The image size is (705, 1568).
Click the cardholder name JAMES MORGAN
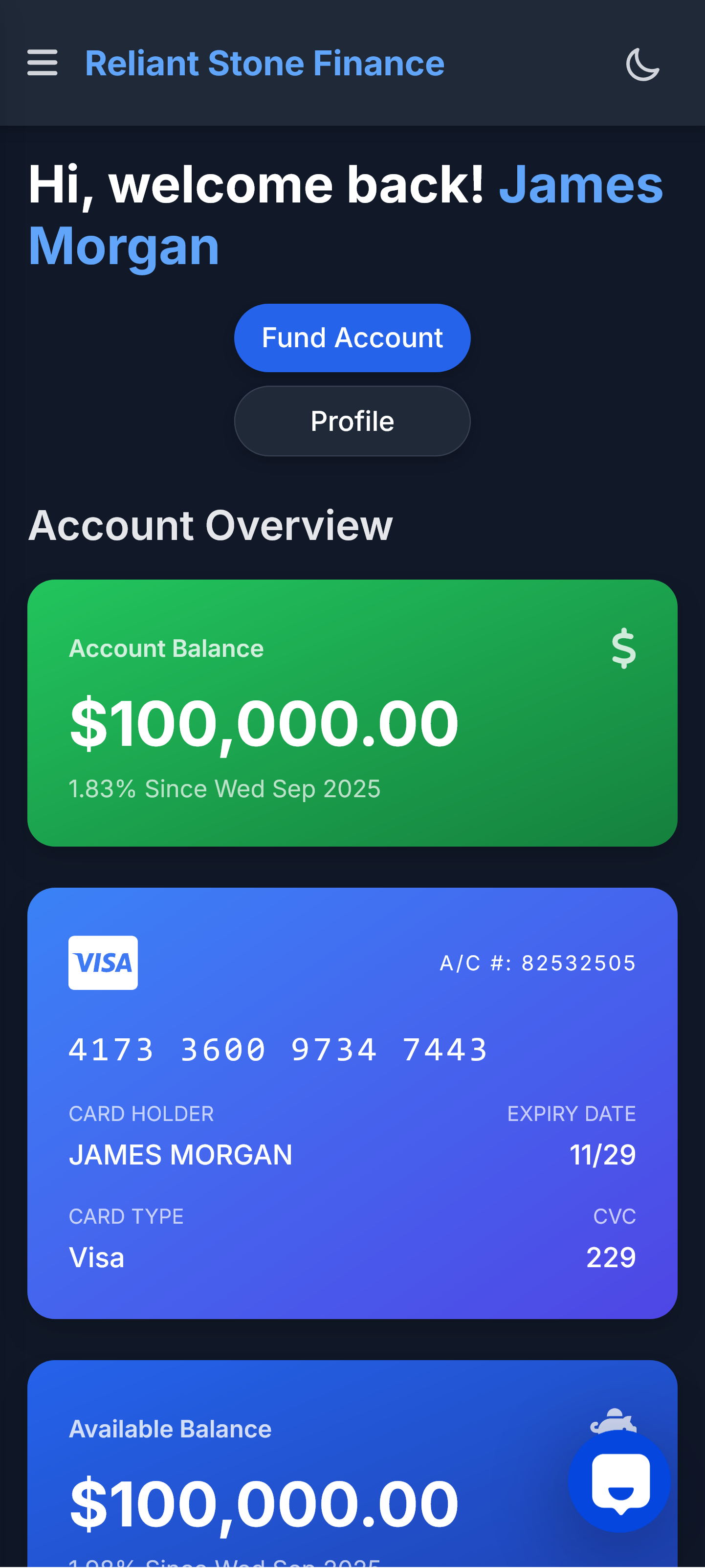pos(180,1154)
